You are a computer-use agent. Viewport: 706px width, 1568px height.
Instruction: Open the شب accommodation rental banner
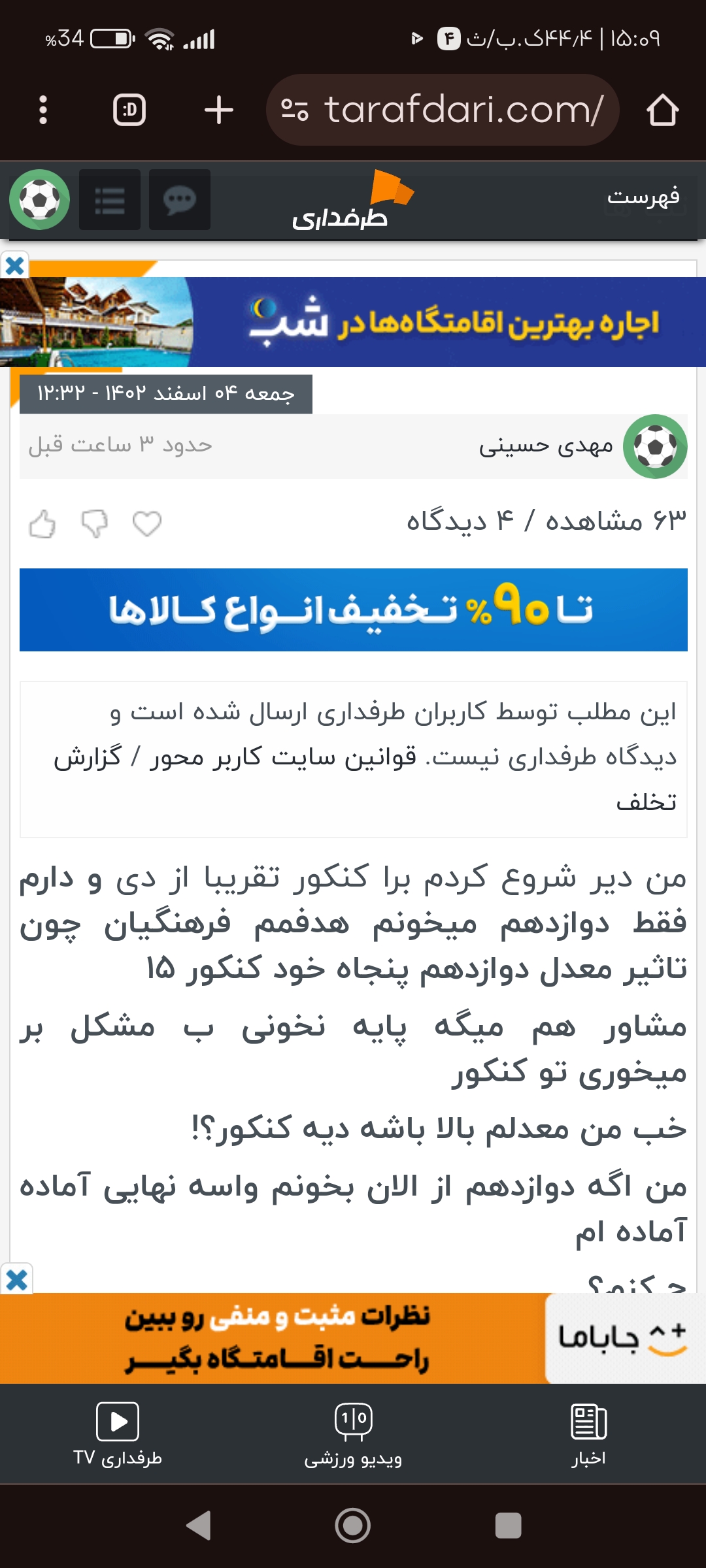(x=353, y=322)
